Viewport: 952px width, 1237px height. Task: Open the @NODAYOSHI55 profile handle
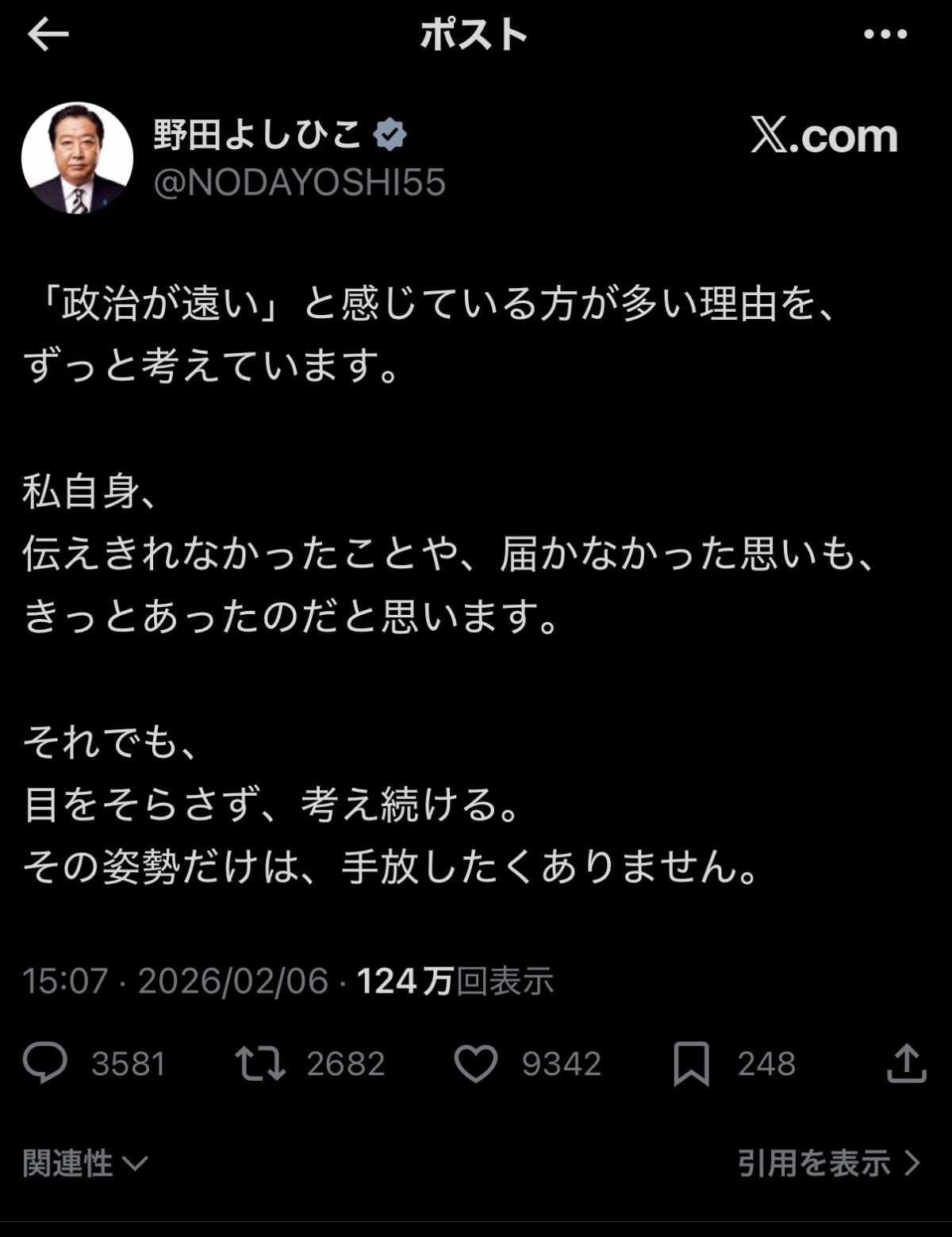point(299,182)
